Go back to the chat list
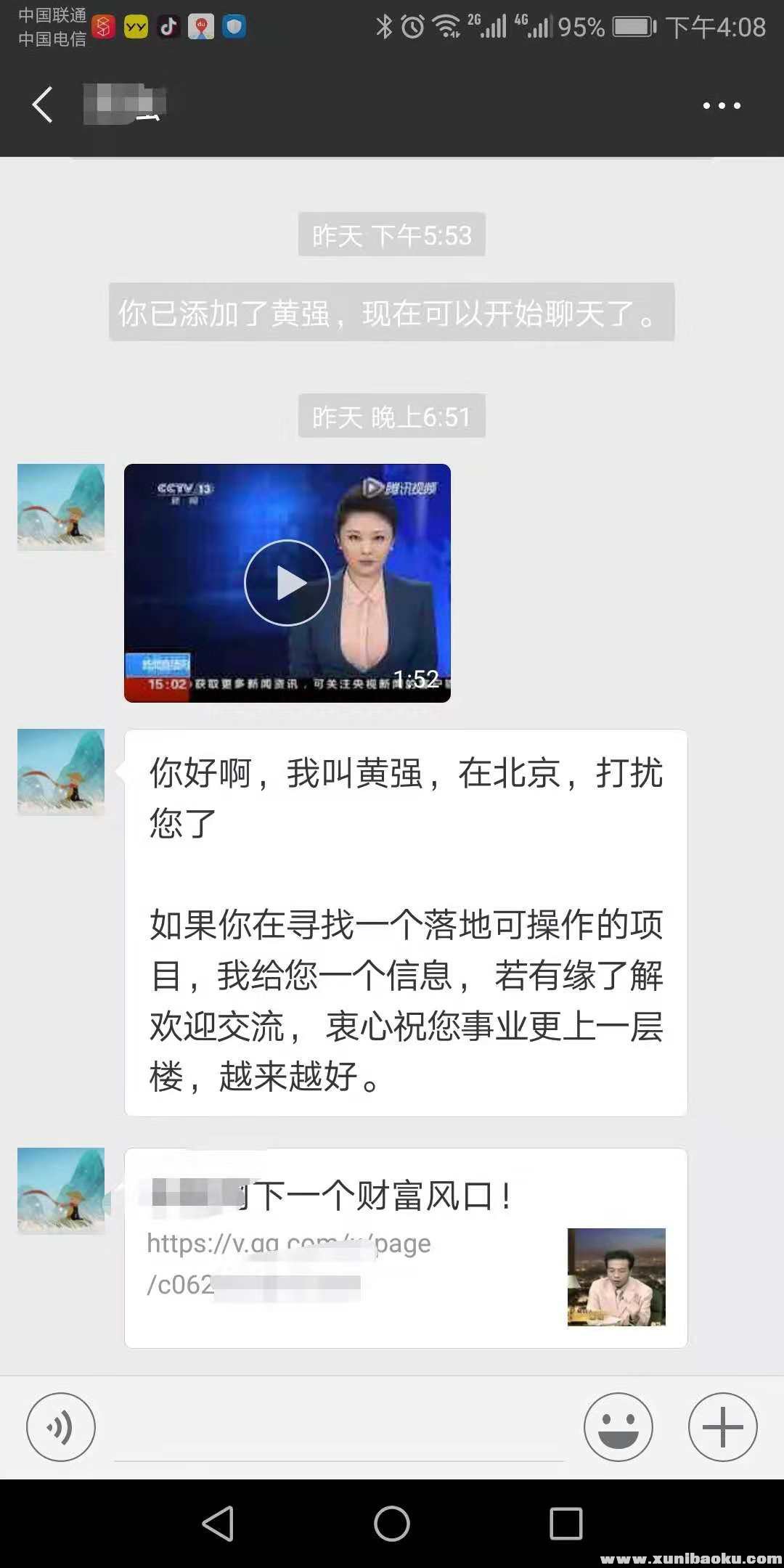The width and height of the screenshot is (784, 1568). 42,105
